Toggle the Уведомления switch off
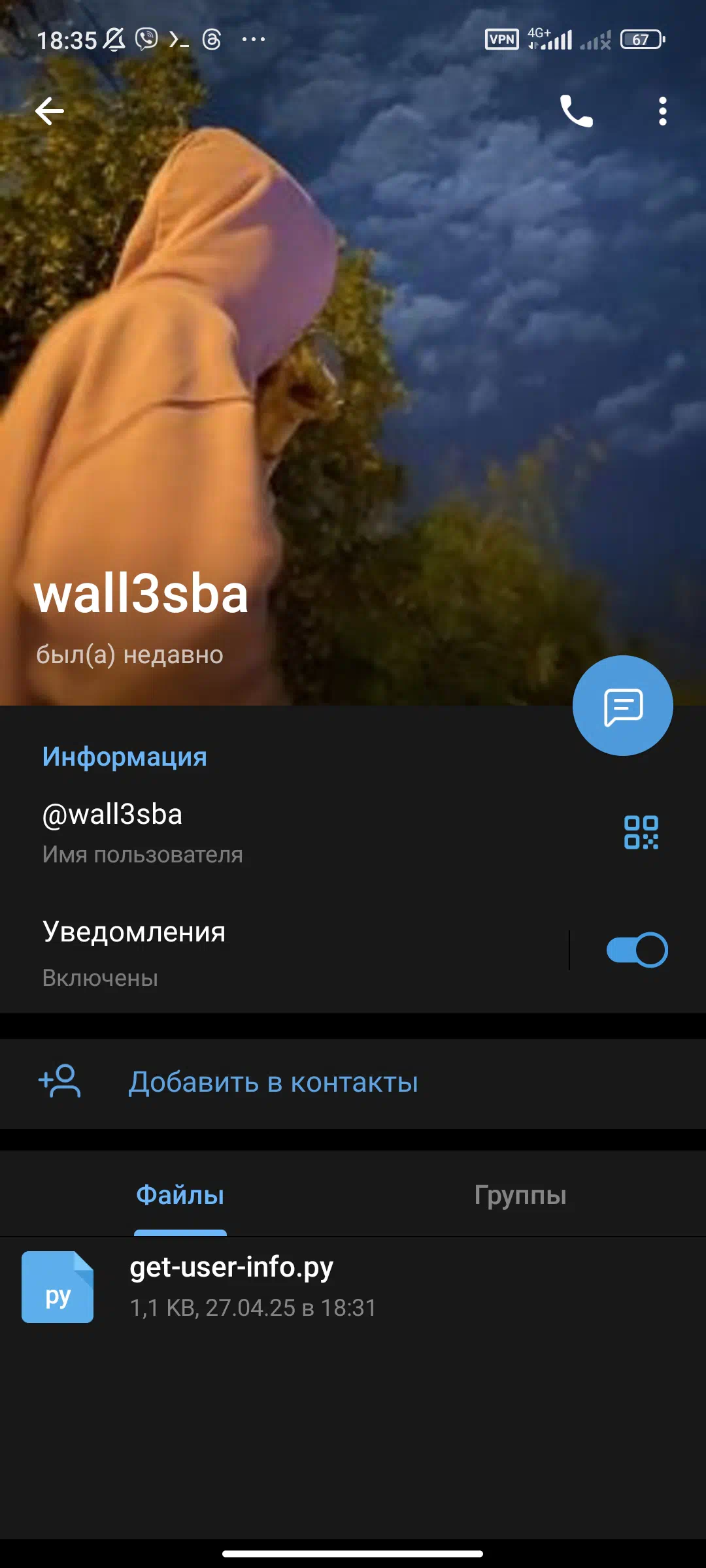Viewport: 706px width, 1568px height. (637, 950)
